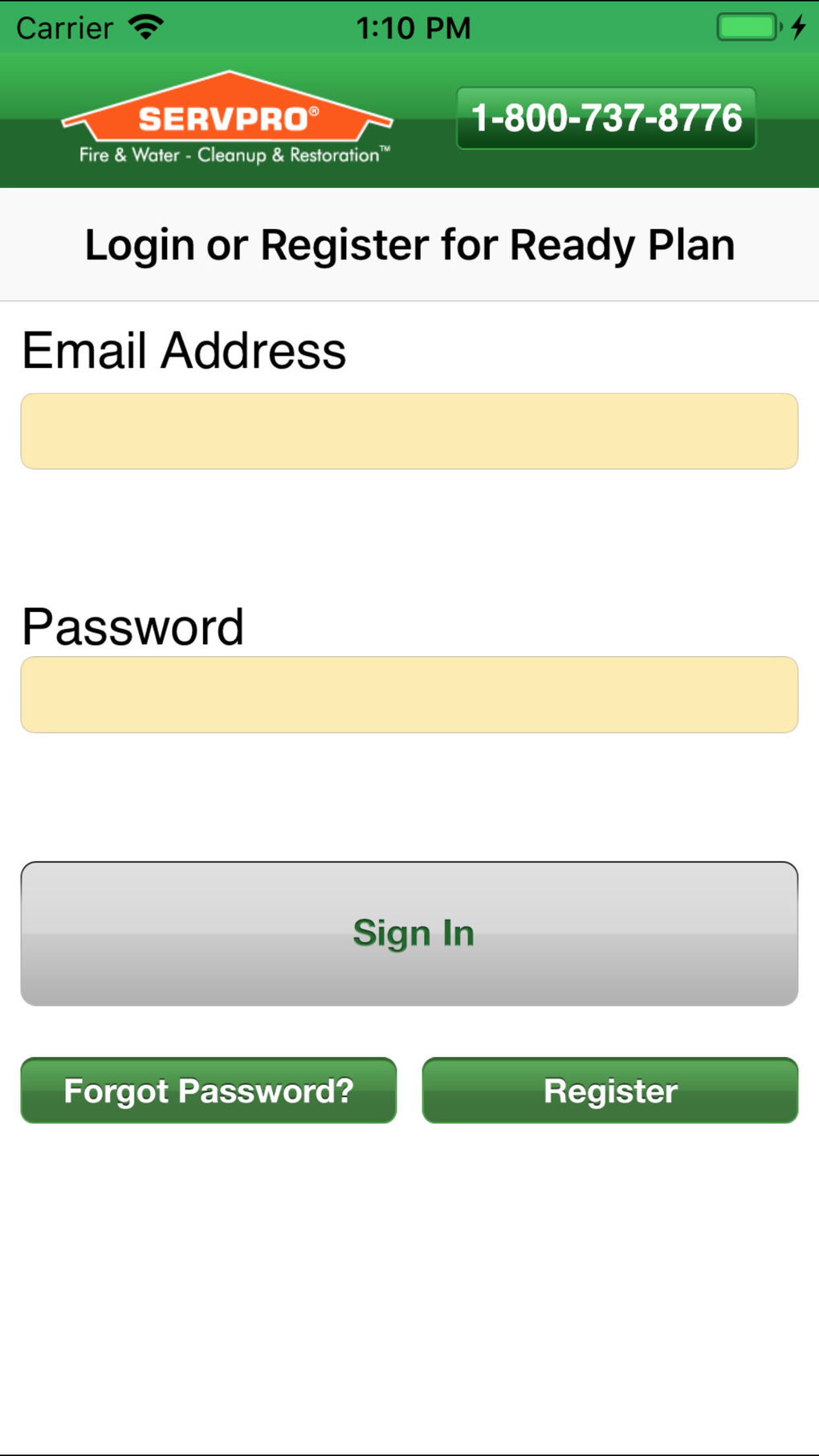Tap the Login or Register for Ready Plan heading
819x1456 pixels.
409,244
